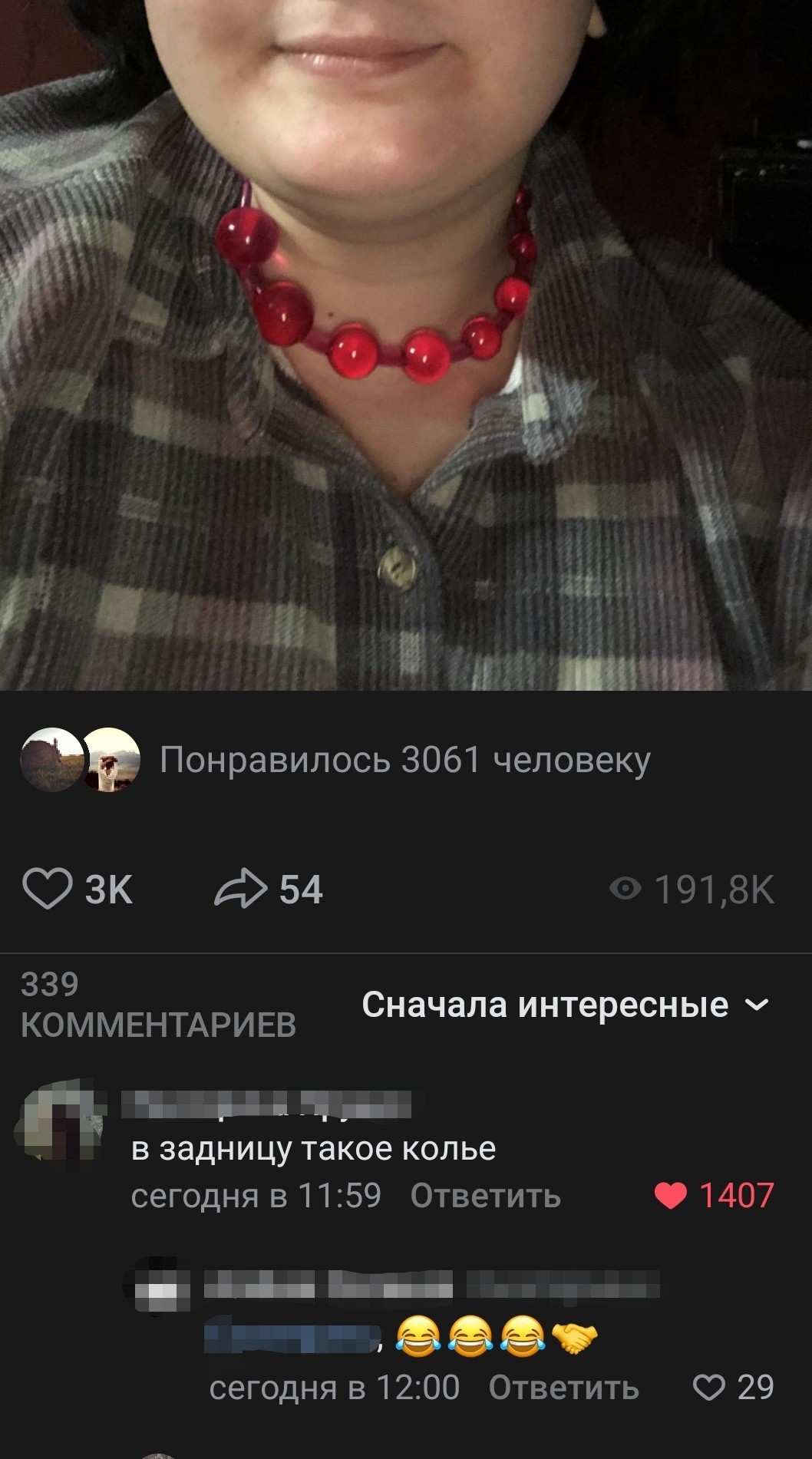Share the post via the arrow icon
This screenshot has height=1459, width=812.
click(x=241, y=889)
